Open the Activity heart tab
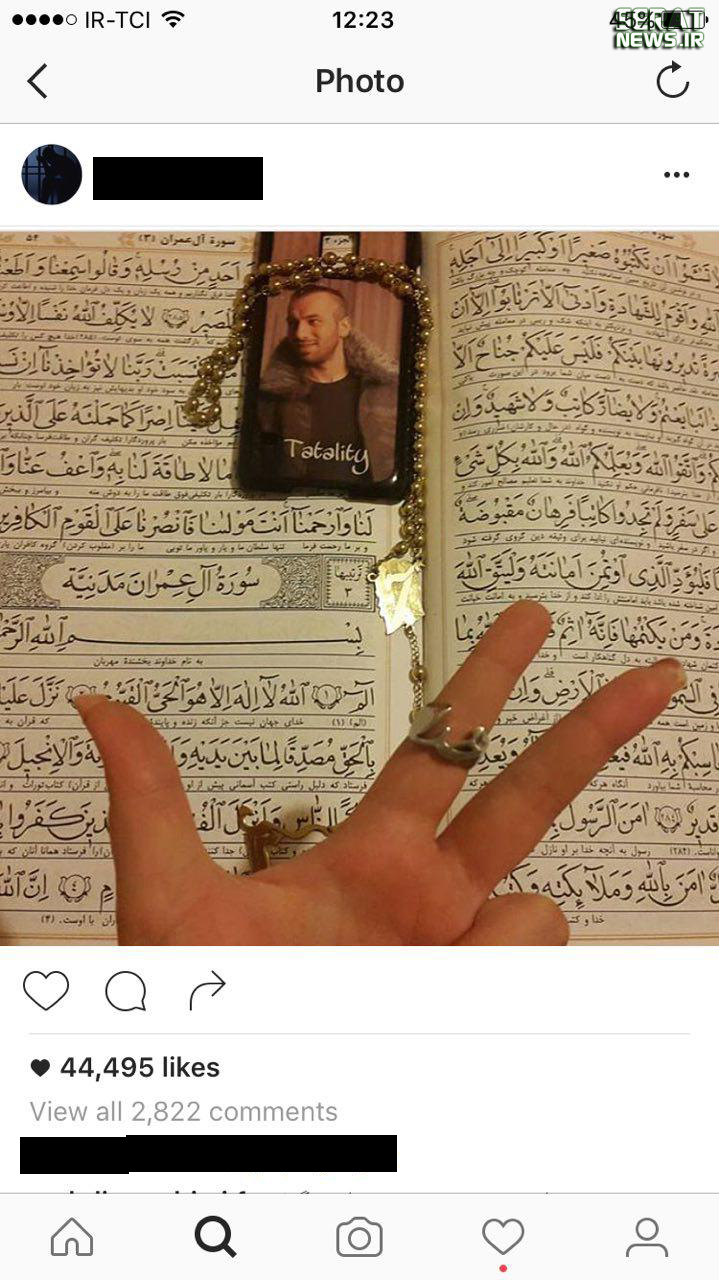Screen dimensions: 719x1280 click(x=503, y=1238)
